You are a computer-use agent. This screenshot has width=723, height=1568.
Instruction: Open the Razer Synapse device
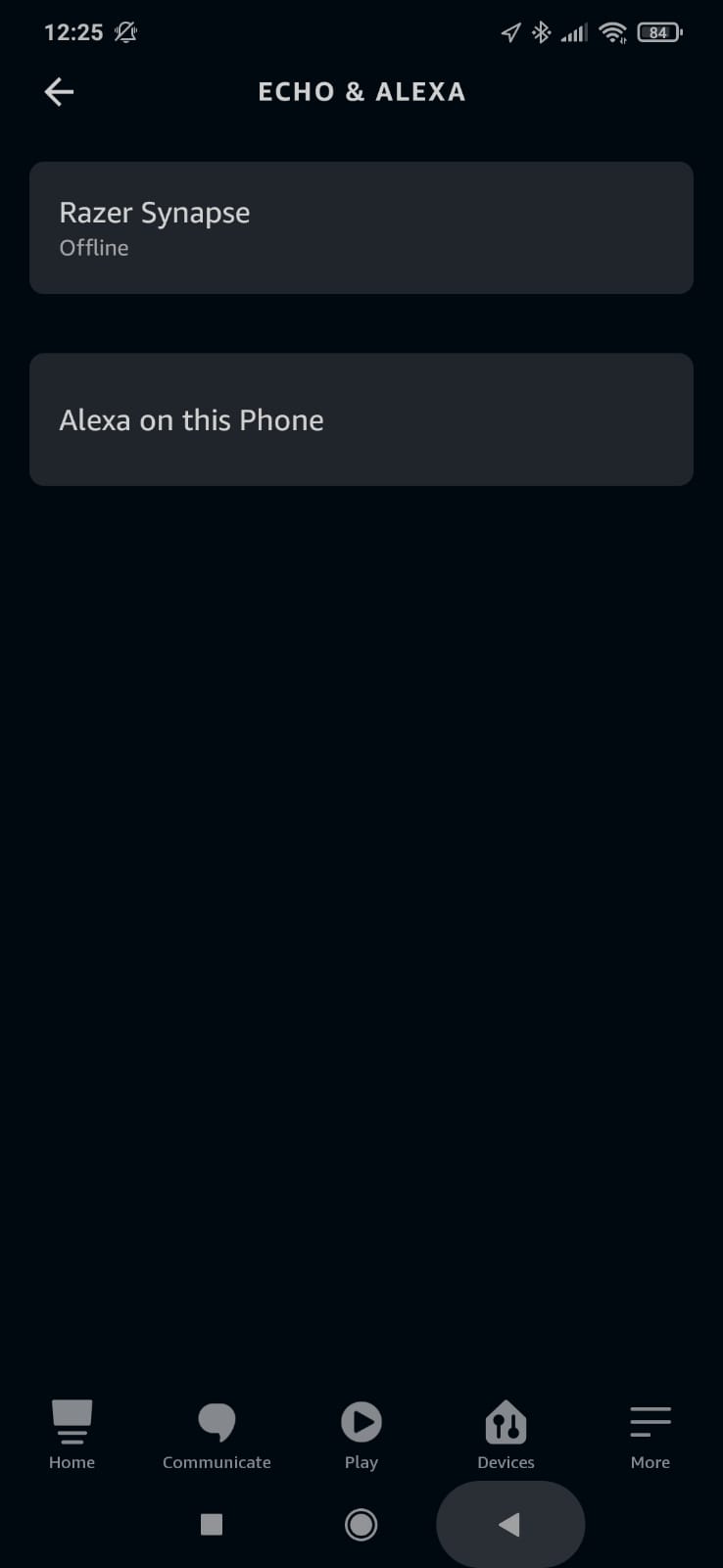(361, 227)
